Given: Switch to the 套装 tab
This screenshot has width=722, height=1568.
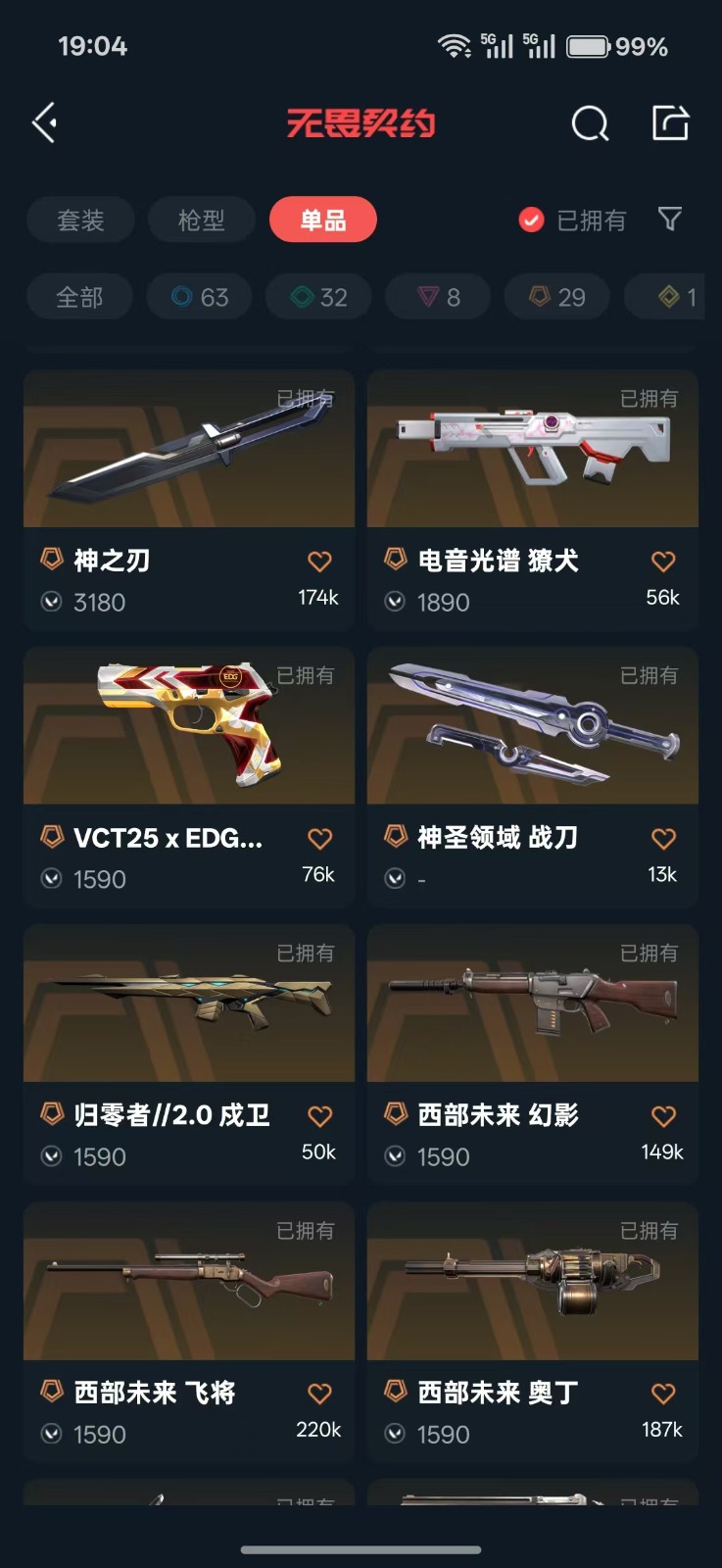Looking at the screenshot, I should pos(80,220).
